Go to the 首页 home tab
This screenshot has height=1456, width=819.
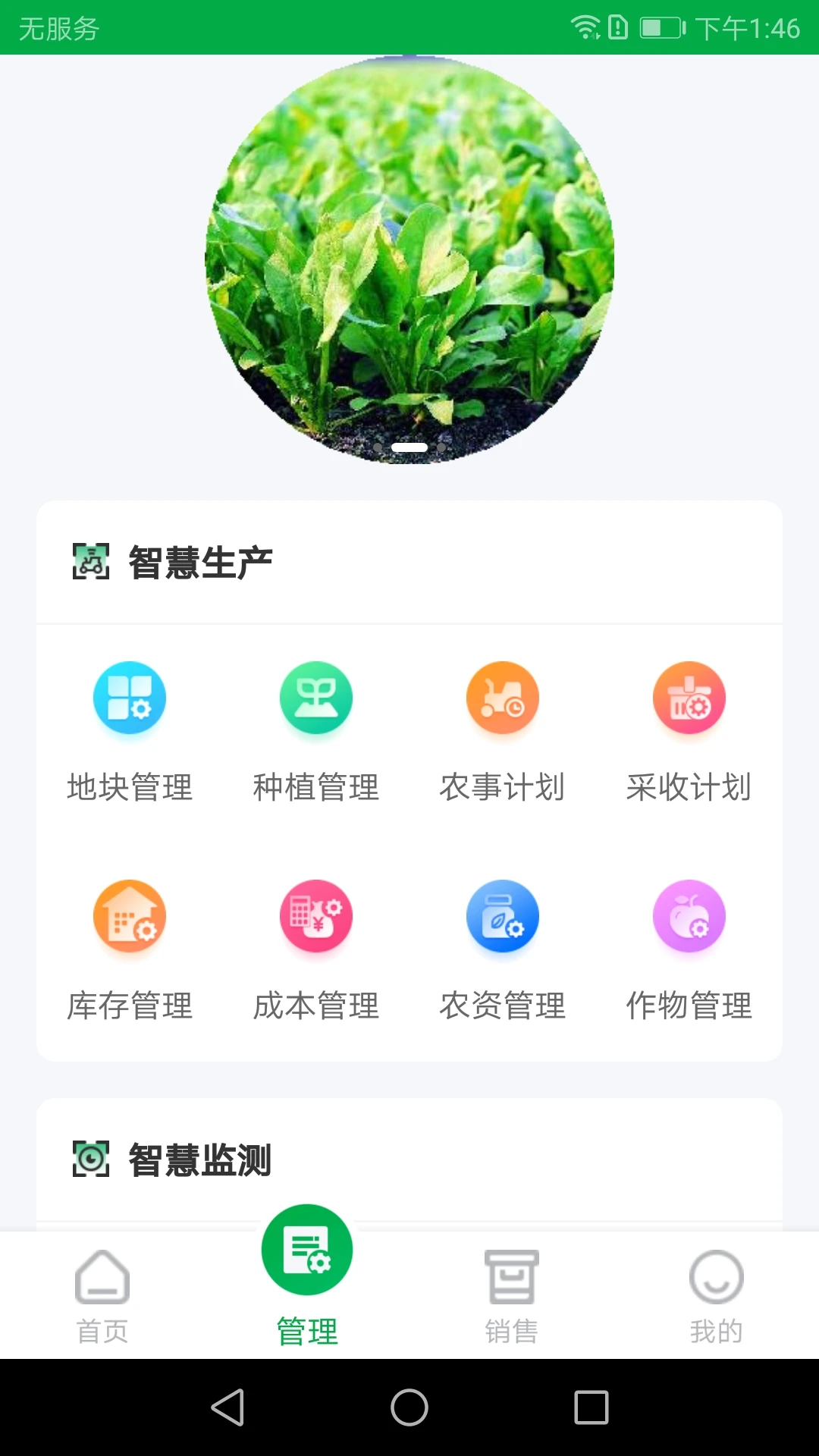point(102,1289)
